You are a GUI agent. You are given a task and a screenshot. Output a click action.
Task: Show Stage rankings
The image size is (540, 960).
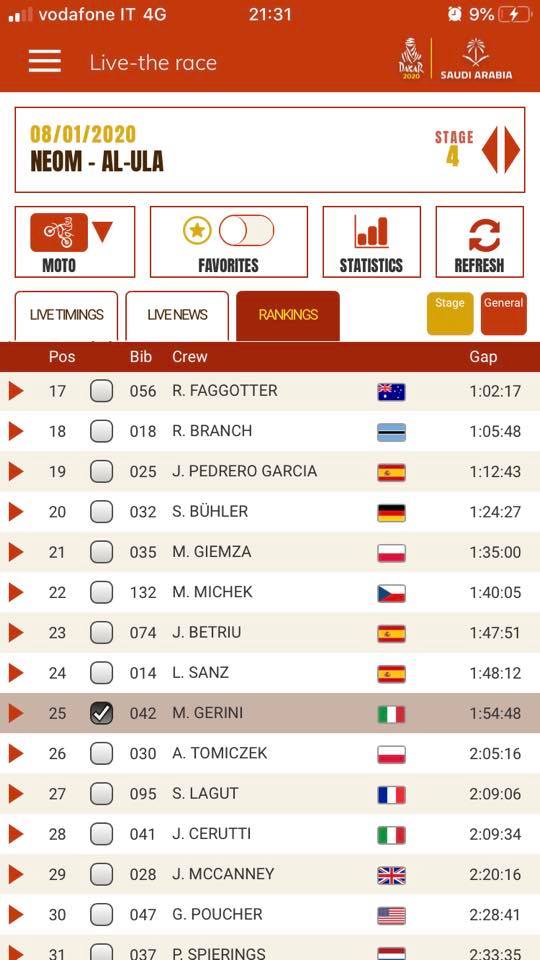[x=450, y=313]
